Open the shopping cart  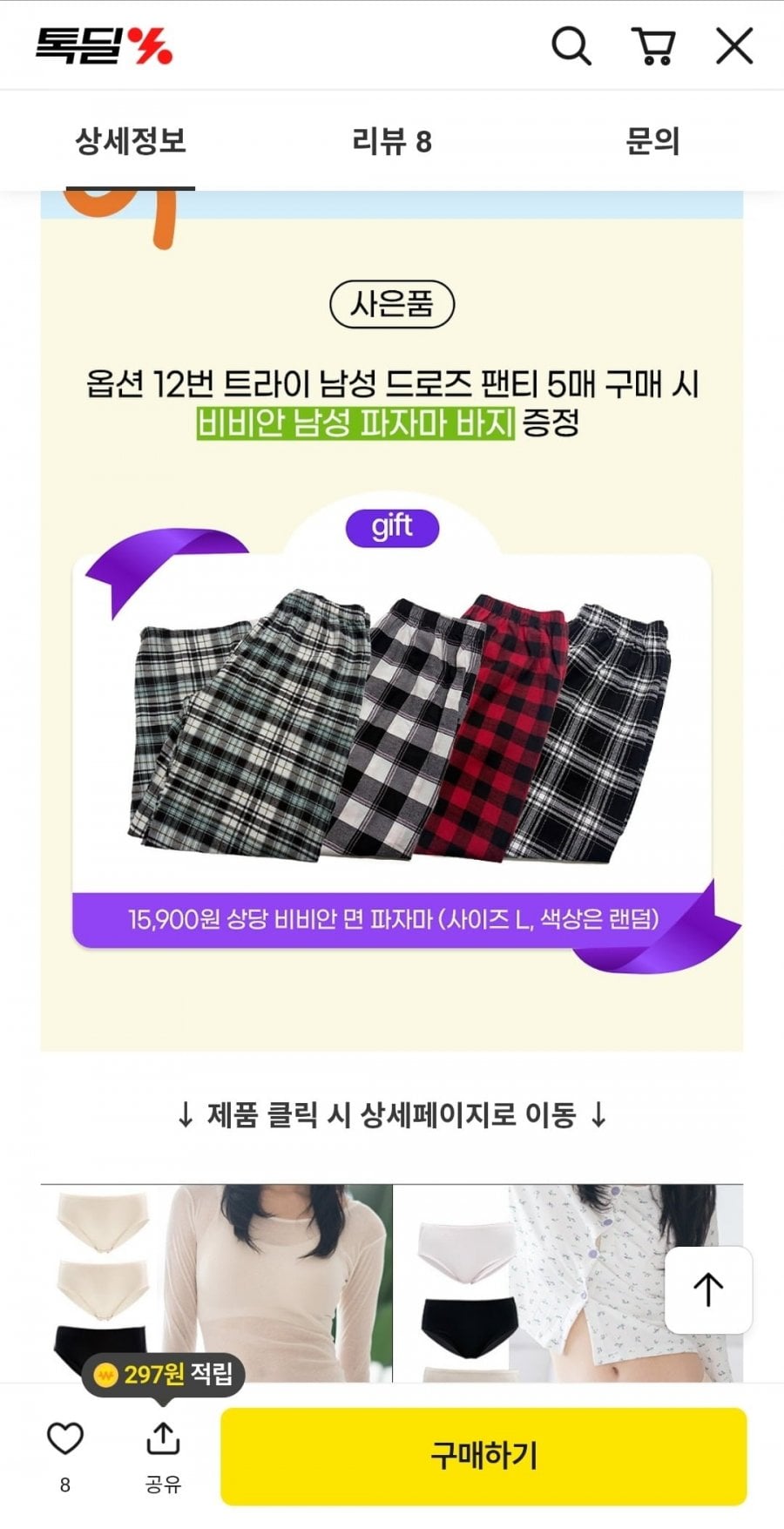click(x=652, y=46)
